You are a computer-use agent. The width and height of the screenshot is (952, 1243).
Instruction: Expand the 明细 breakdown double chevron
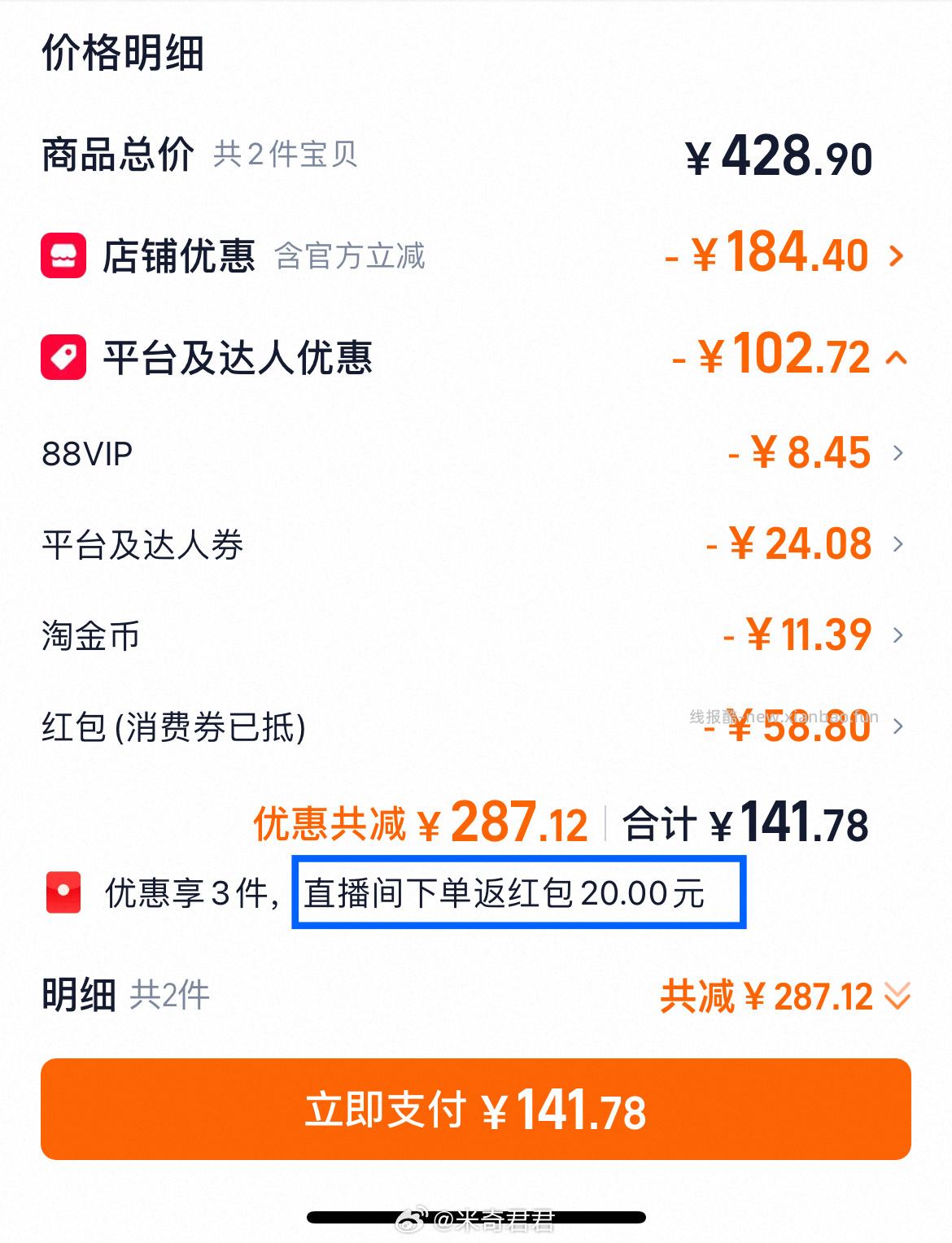point(898,995)
